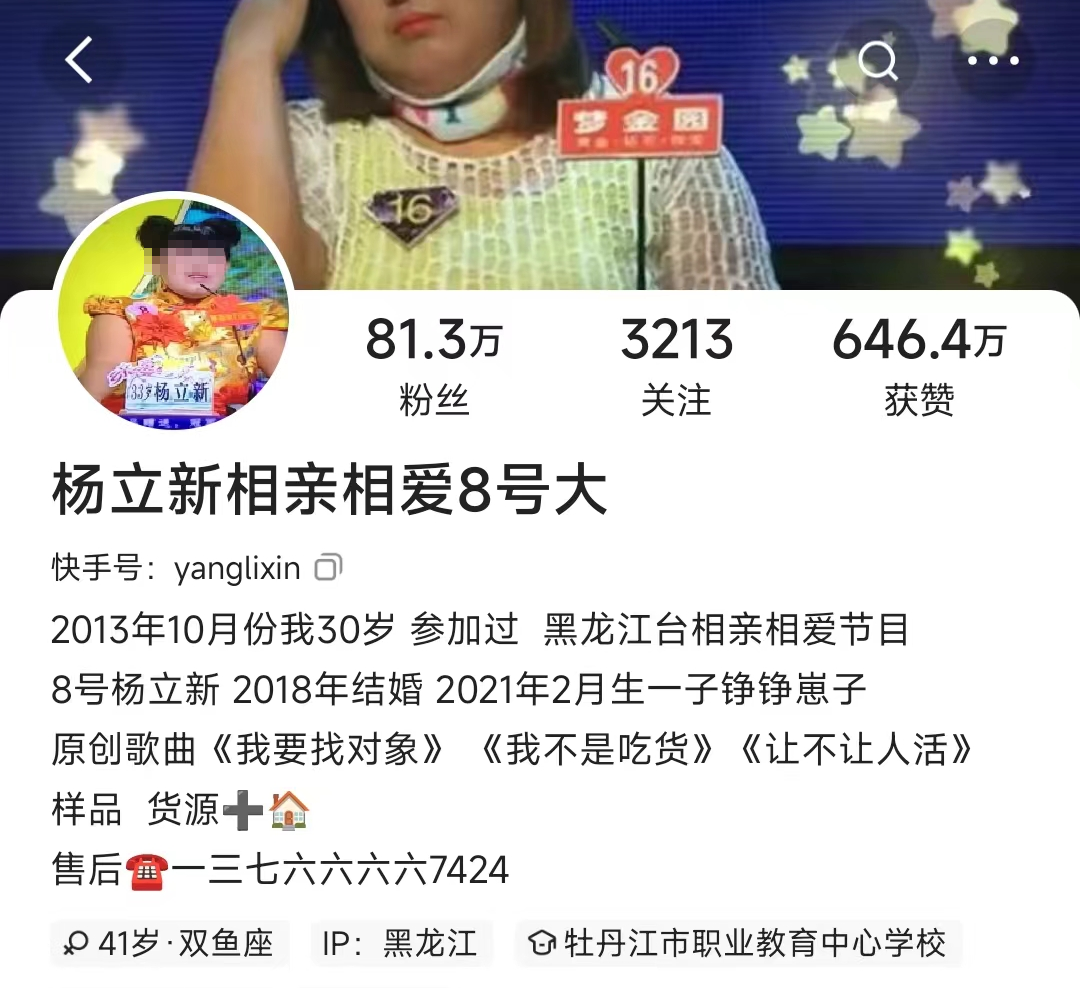Screen dimensions: 1080x988
Task: Copy the 快手号 yanglixin ID
Action: 328,569
